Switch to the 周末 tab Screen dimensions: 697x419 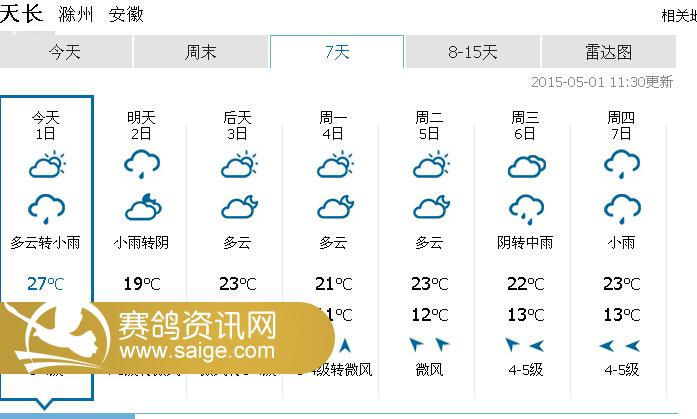[x=201, y=52]
